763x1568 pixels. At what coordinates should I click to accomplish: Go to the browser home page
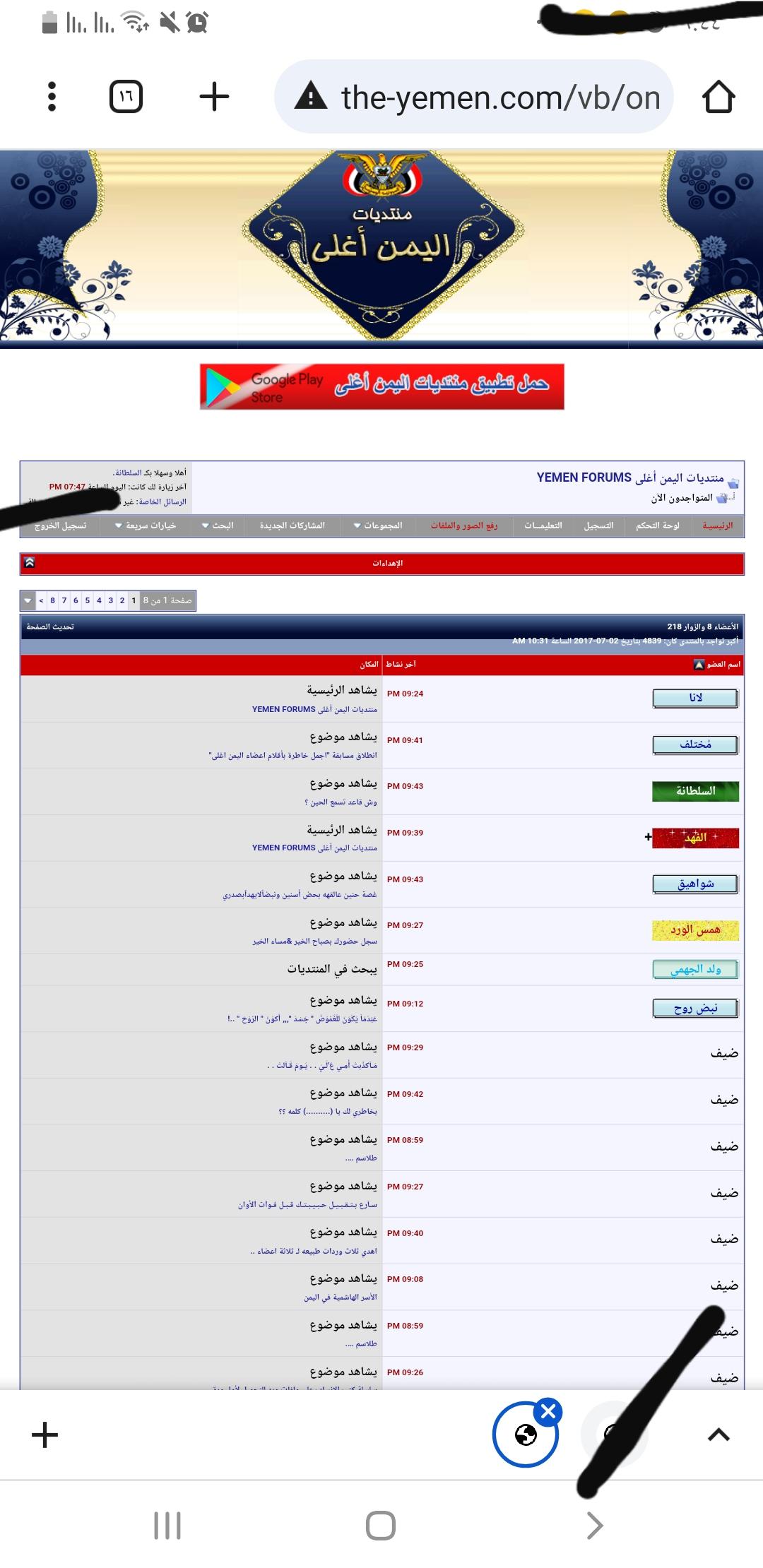coord(718,97)
